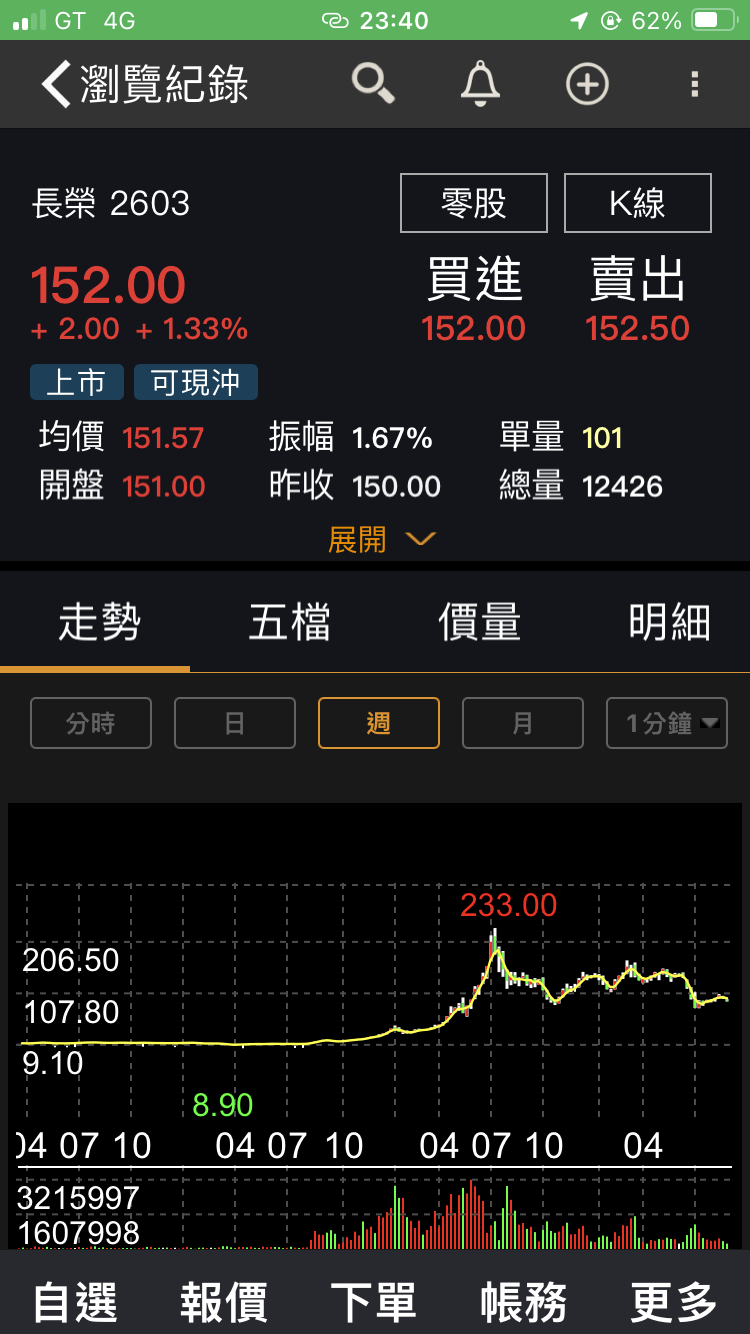The width and height of the screenshot is (750, 1334).
Task: Select the 分時 chart period
Action: click(x=91, y=723)
